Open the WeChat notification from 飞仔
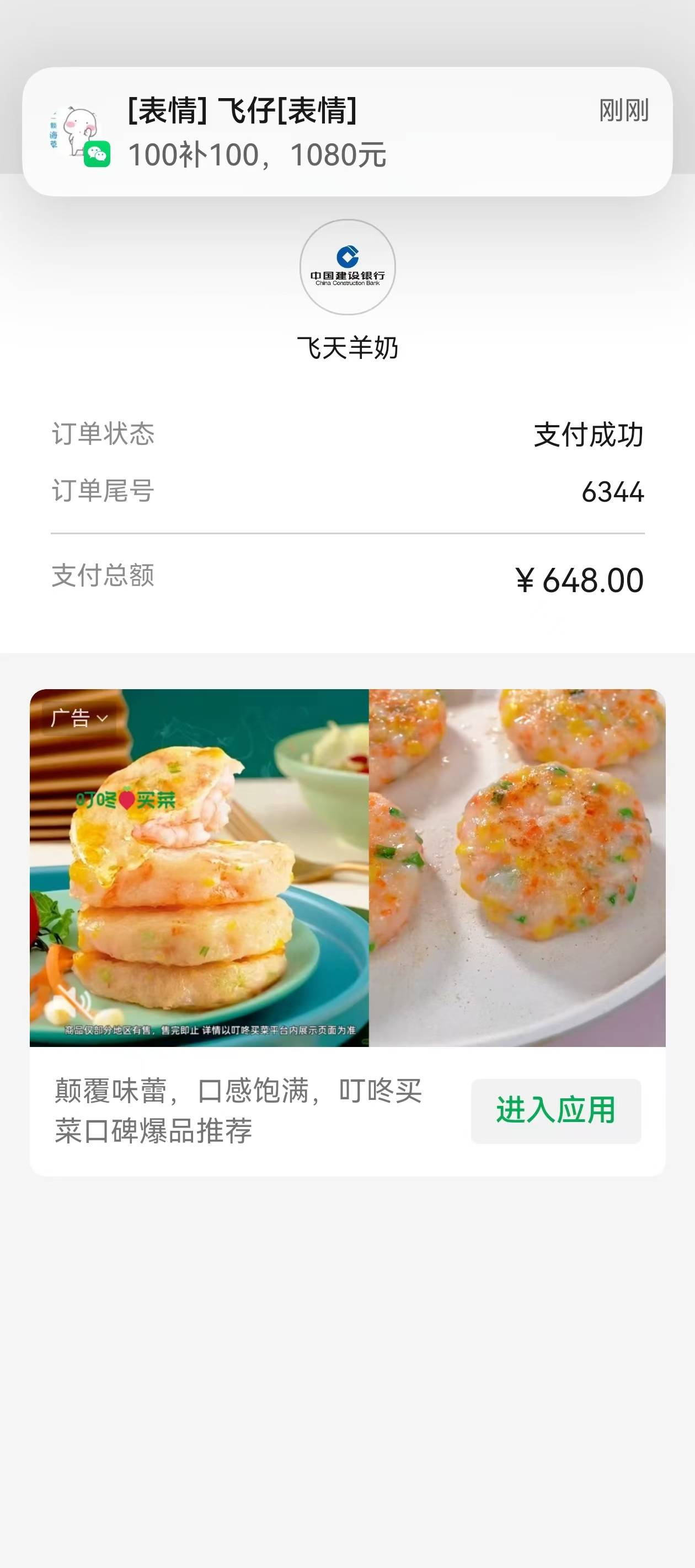 (x=347, y=131)
